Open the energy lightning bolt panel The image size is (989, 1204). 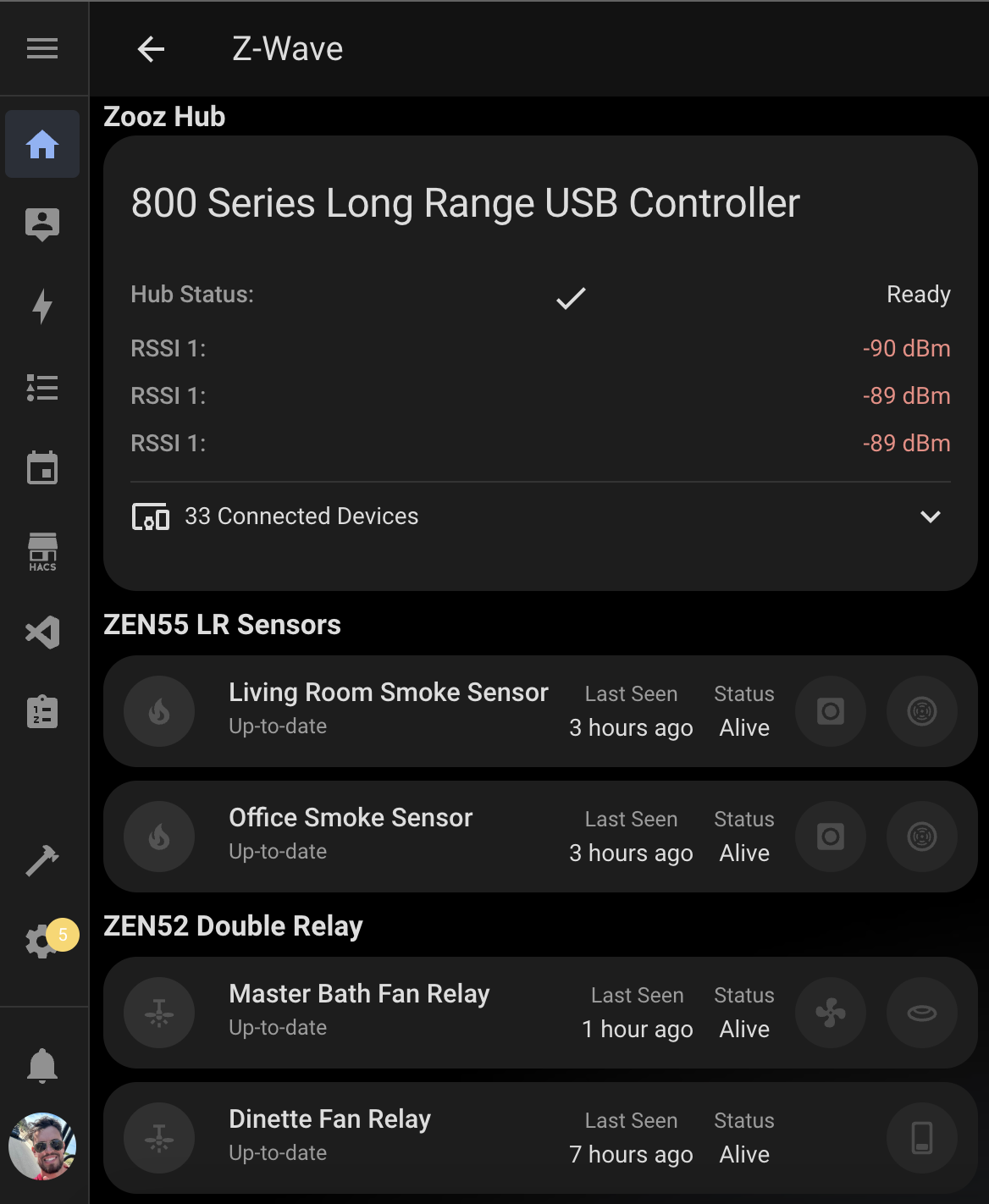(42, 307)
